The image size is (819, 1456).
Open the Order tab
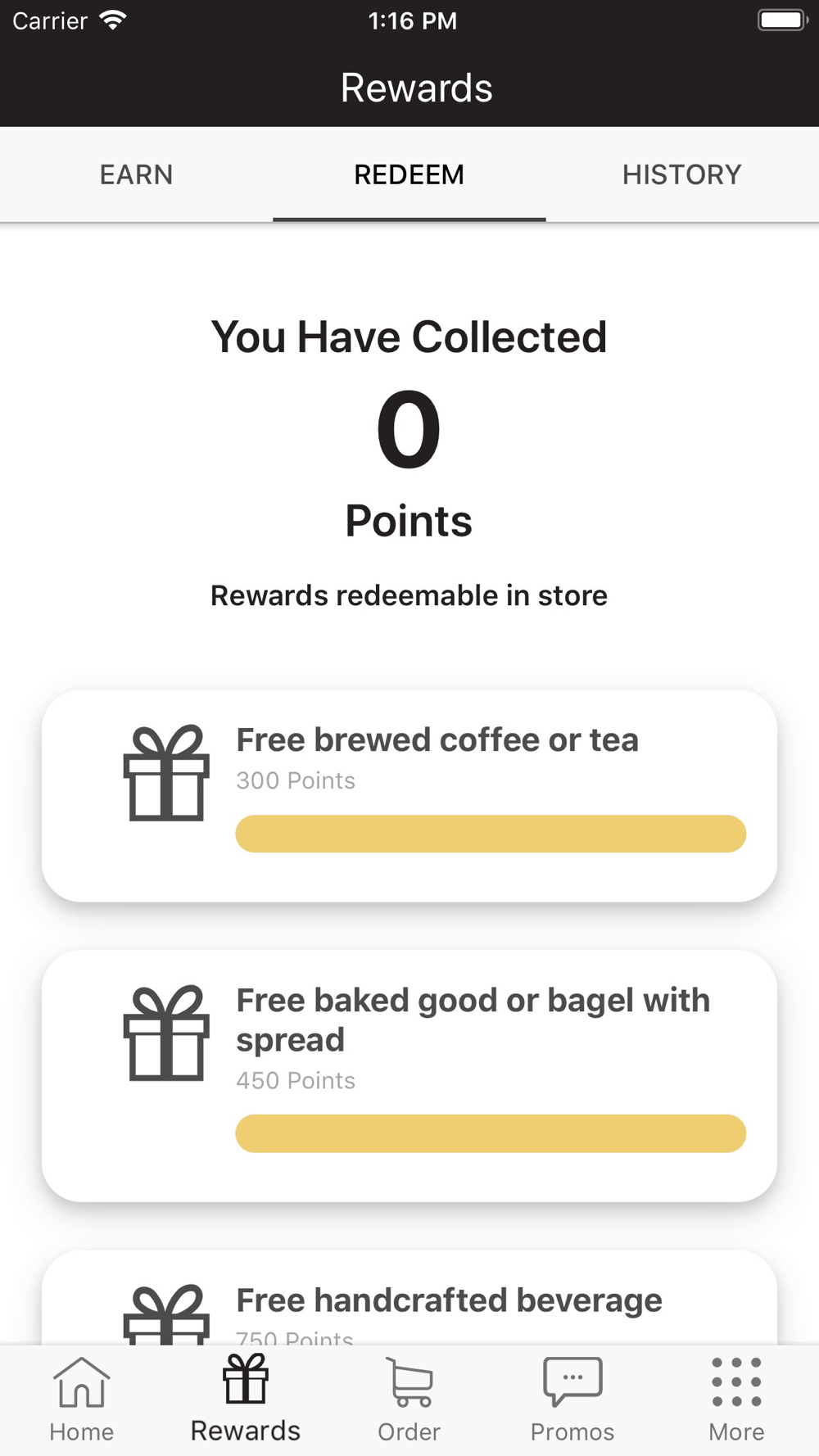(x=409, y=1400)
